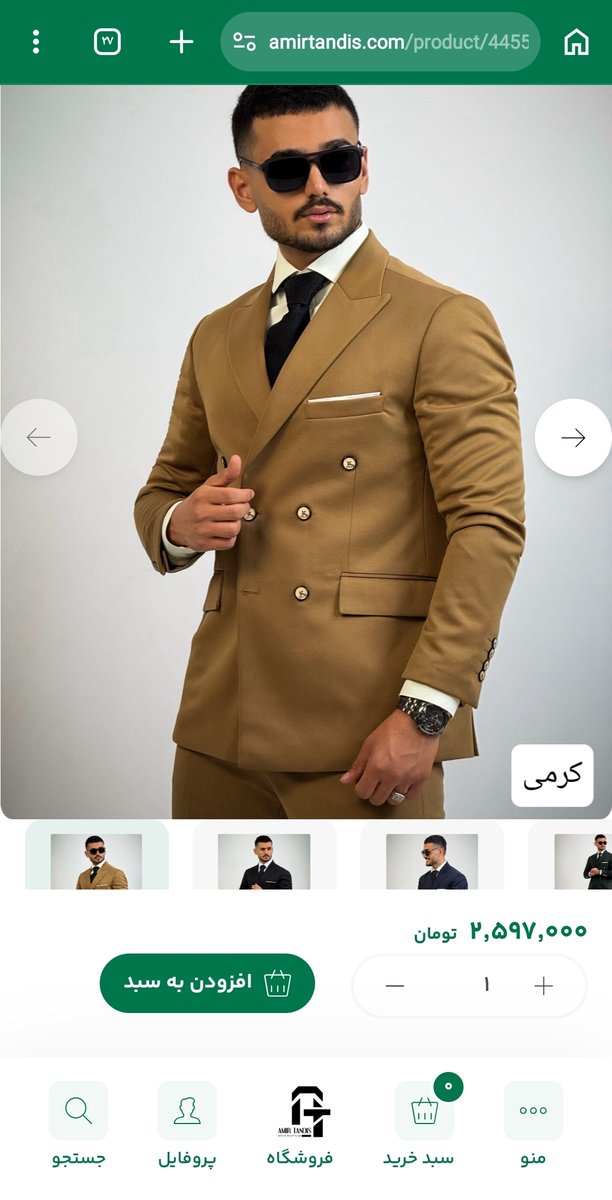The height and width of the screenshot is (1200, 612).
Task: Open the جستجو search tab
Action: click(x=78, y=1125)
